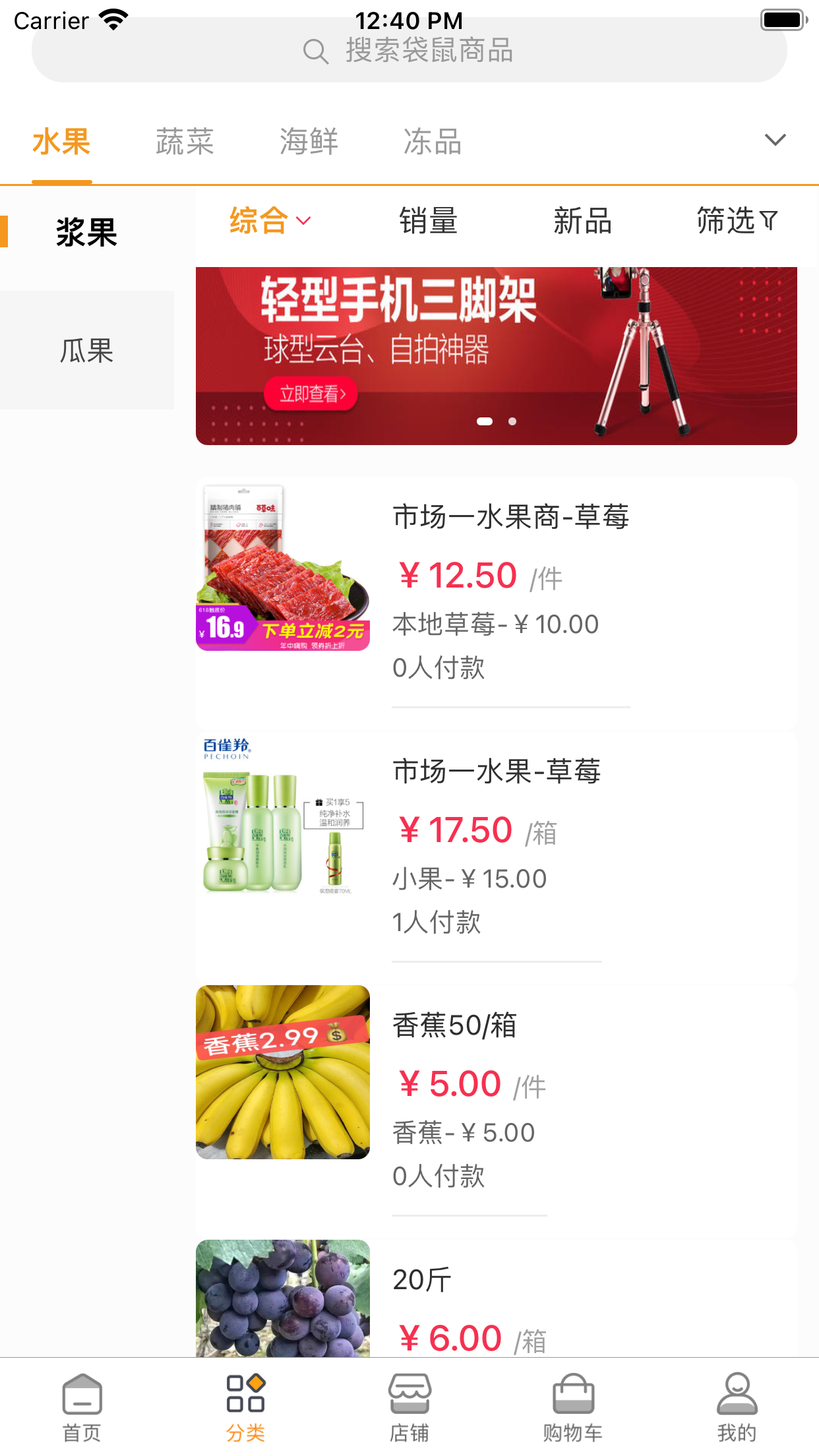Sort products by 销量
This screenshot has width=819, height=1456.
(427, 221)
